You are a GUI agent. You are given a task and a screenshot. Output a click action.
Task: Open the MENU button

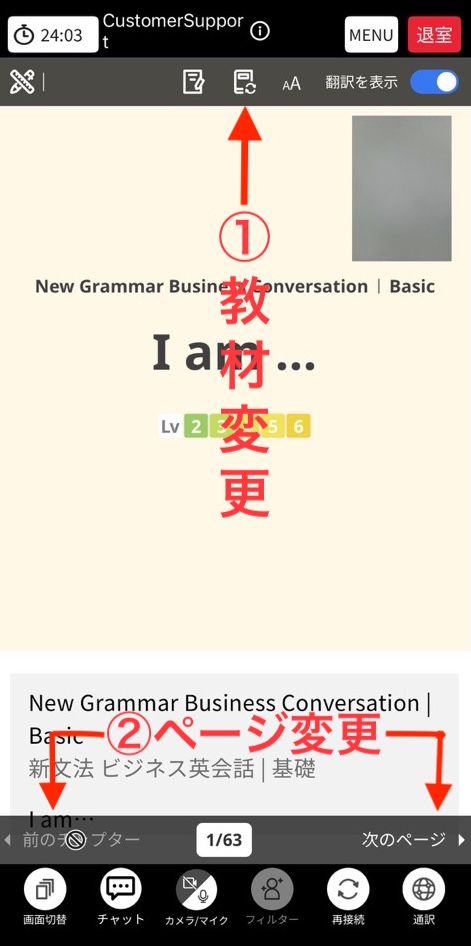coord(371,34)
